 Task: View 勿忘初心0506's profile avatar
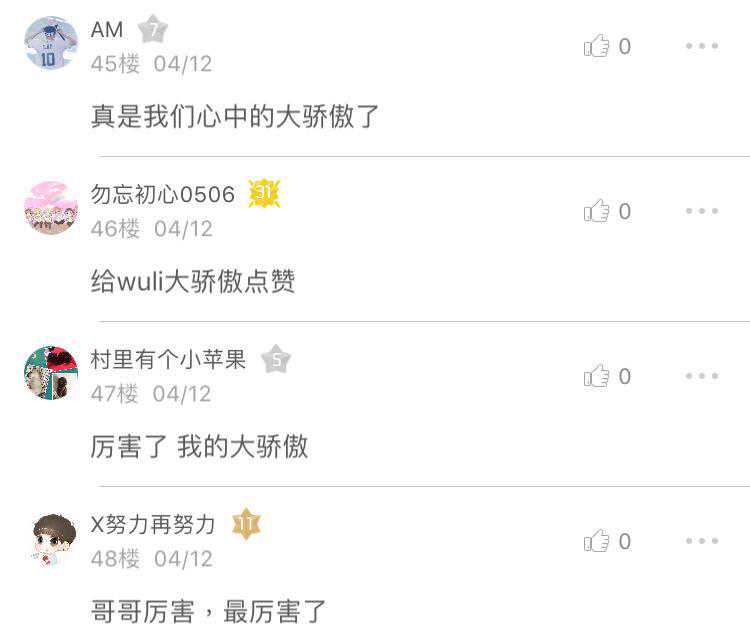point(51,208)
